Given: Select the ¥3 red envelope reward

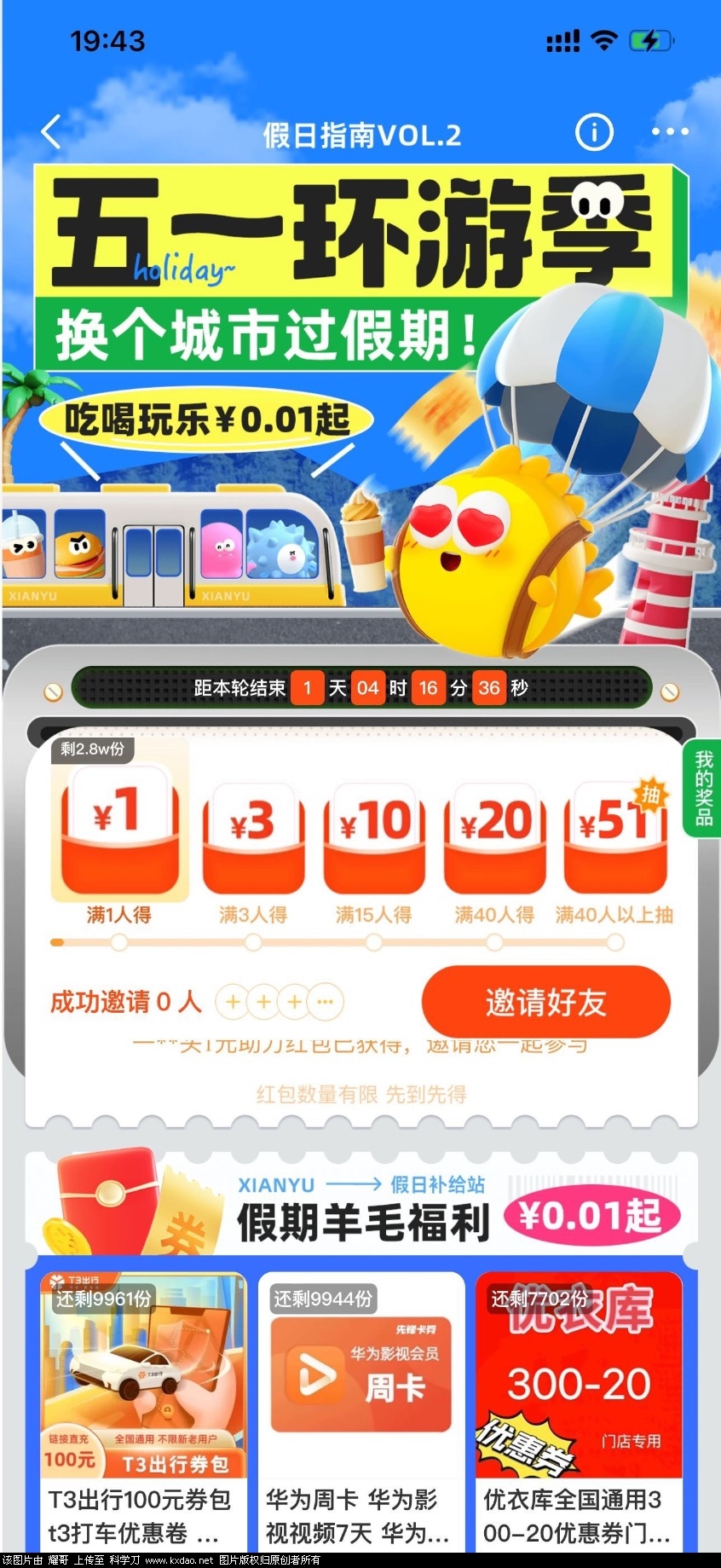Looking at the screenshot, I should (x=253, y=837).
